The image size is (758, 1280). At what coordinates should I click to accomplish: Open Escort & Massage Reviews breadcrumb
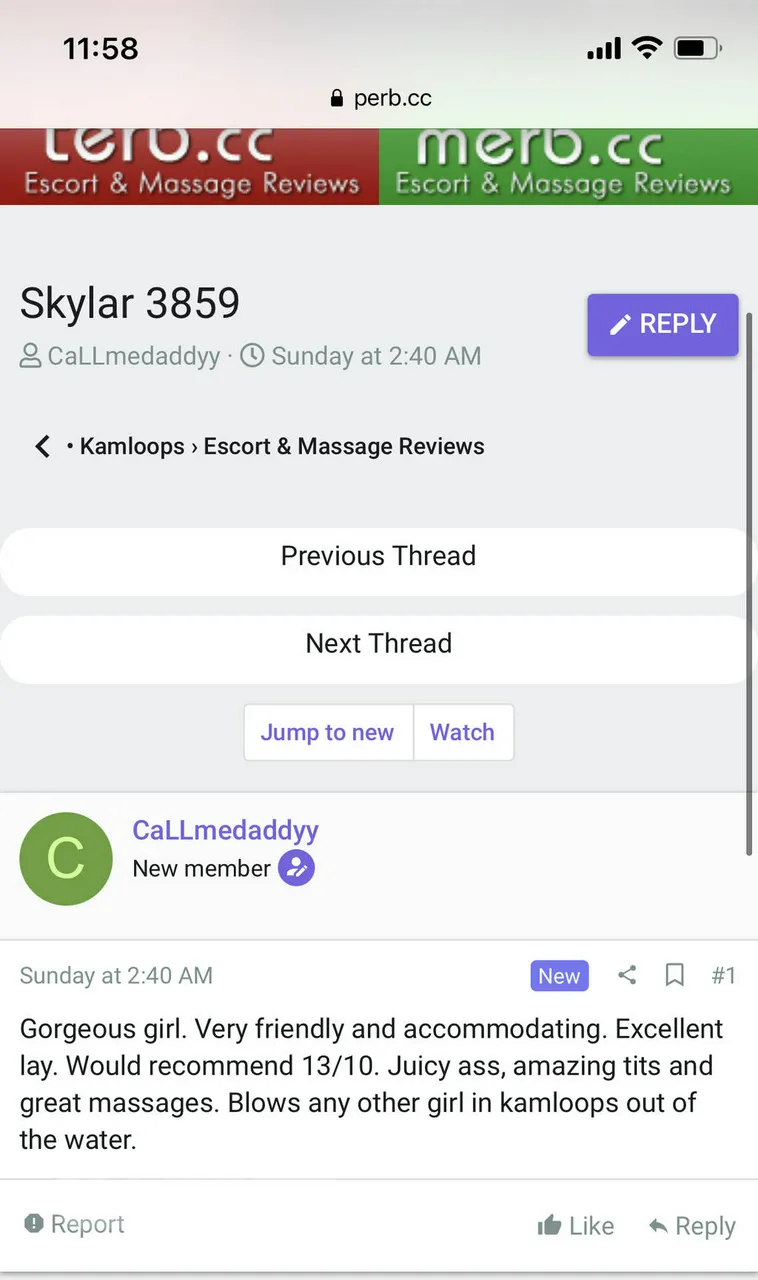click(344, 446)
